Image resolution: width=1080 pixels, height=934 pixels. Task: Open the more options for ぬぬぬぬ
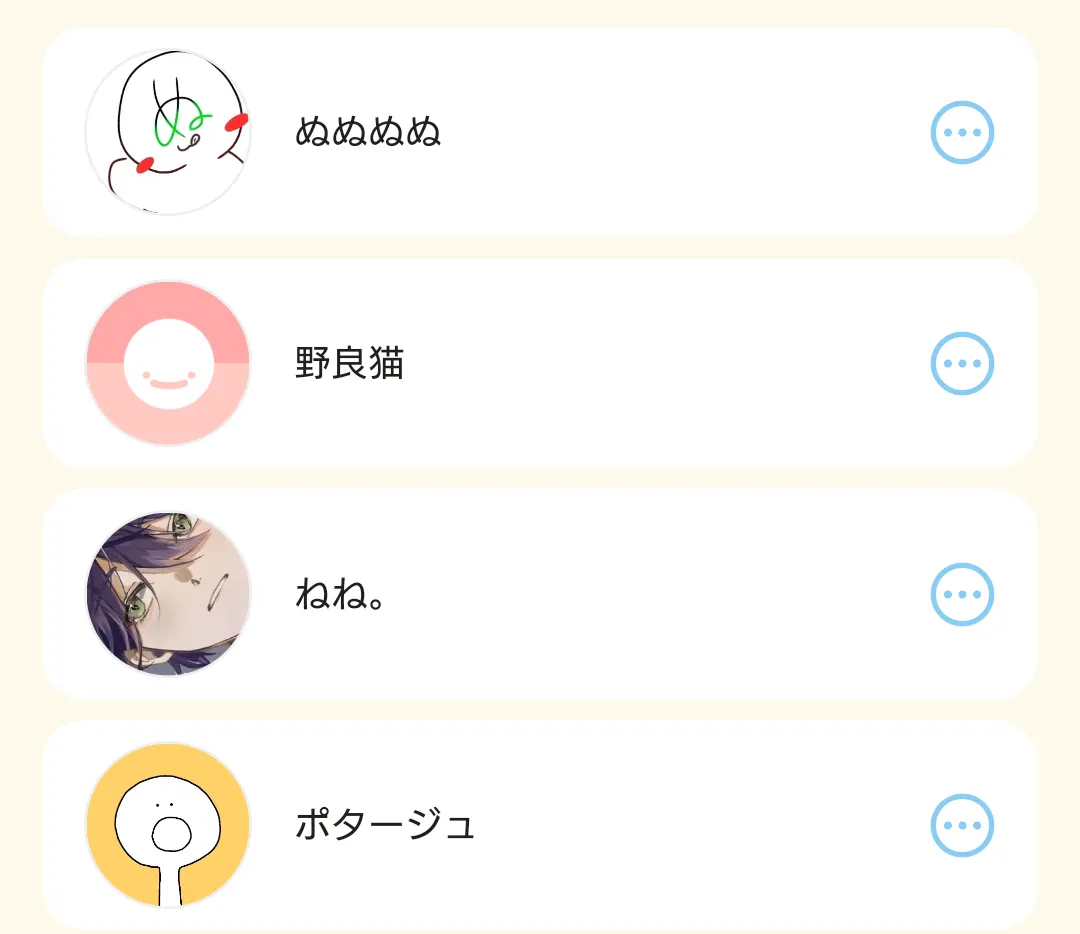pos(962,132)
